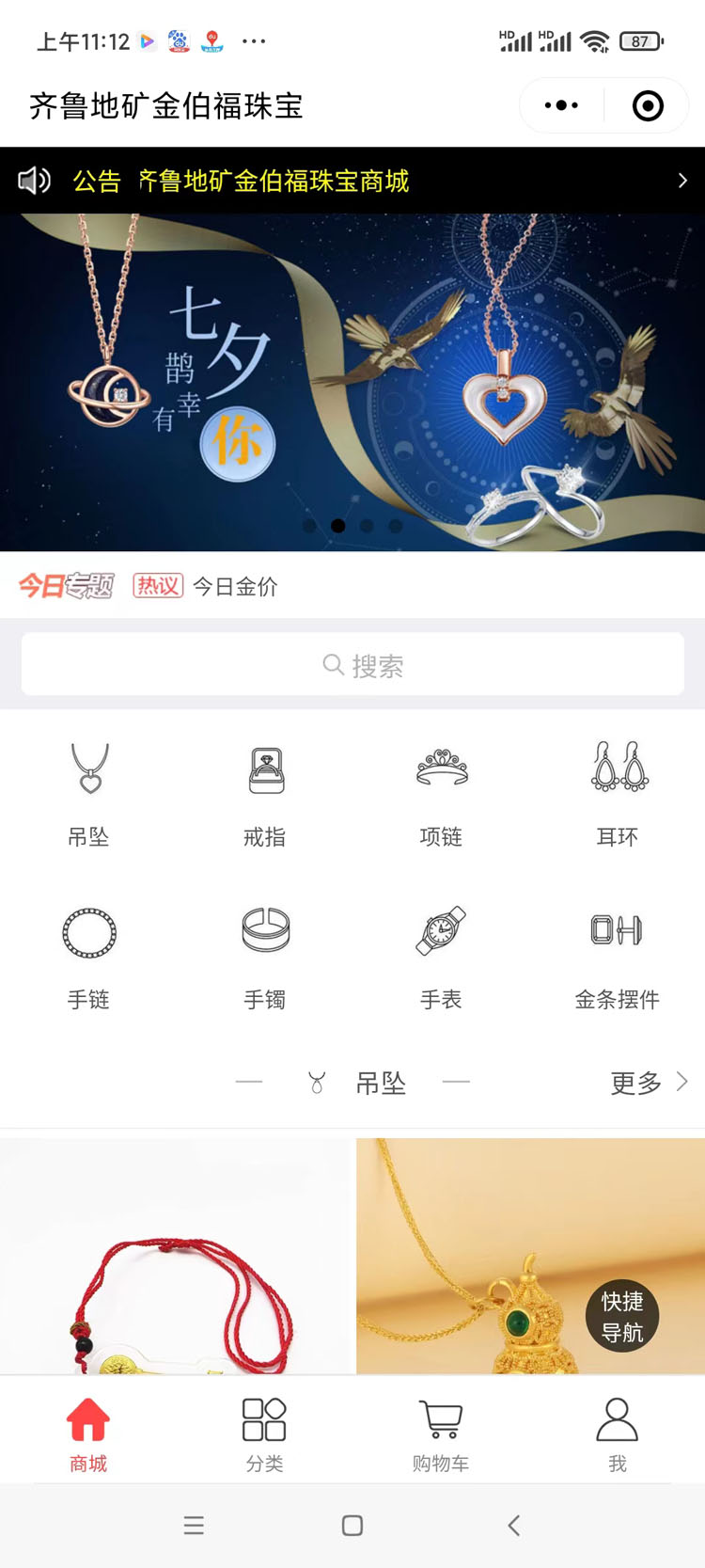Open the mini program more options menu
Screen dimensions: 705x1568
561,105
